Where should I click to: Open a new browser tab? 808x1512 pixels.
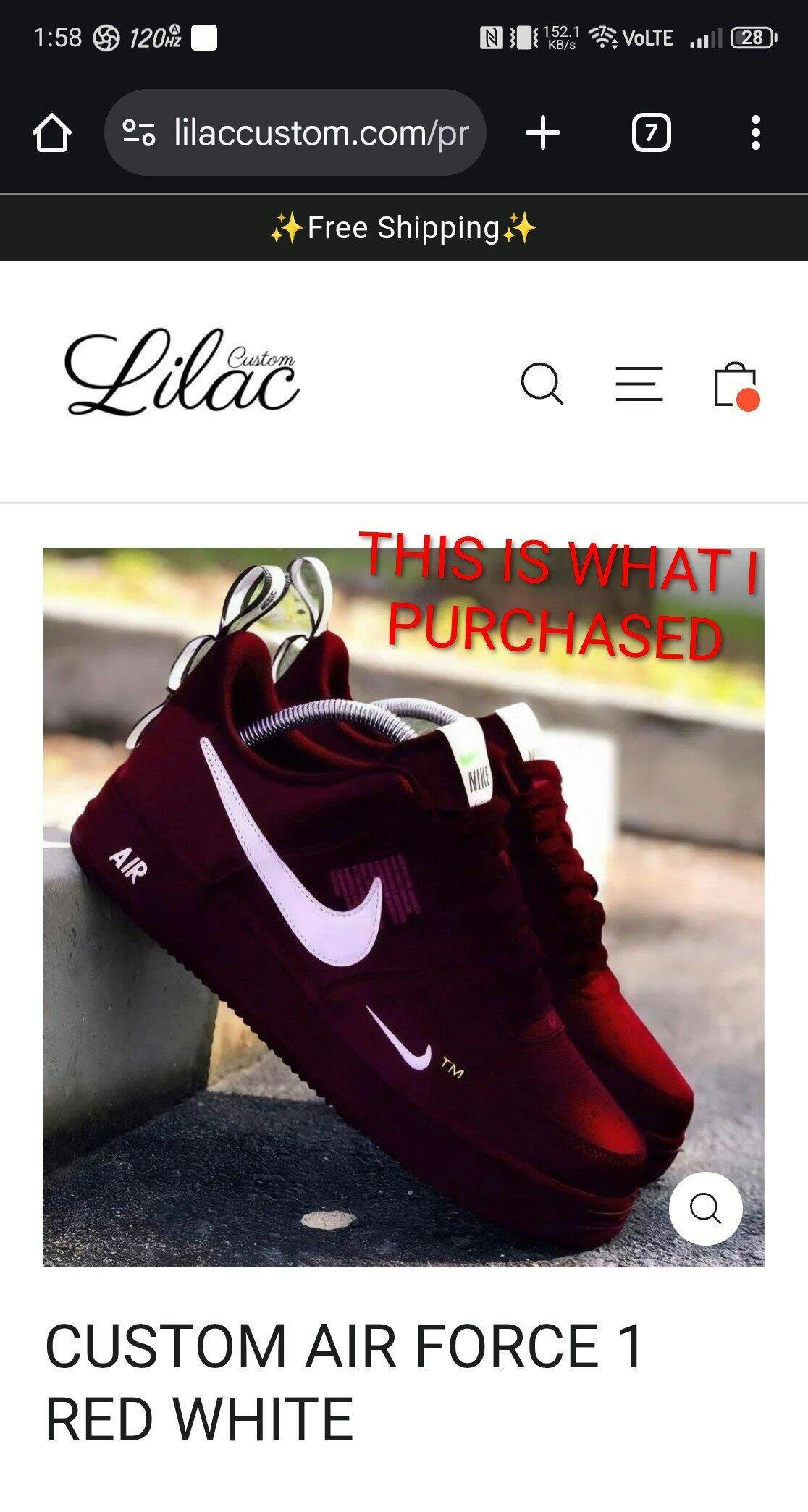pos(543,134)
